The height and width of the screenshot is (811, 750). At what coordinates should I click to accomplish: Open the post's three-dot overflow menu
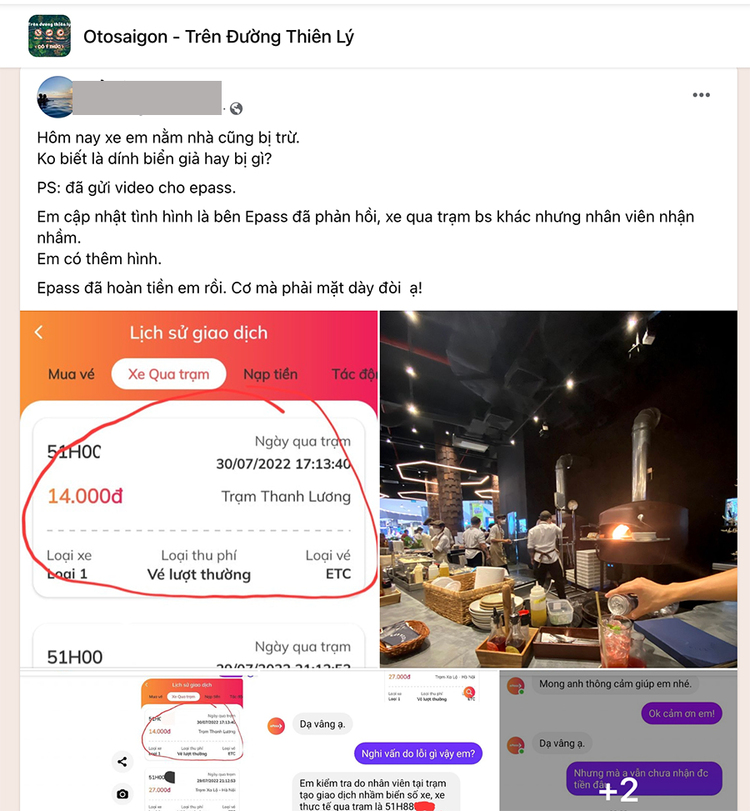(x=701, y=96)
